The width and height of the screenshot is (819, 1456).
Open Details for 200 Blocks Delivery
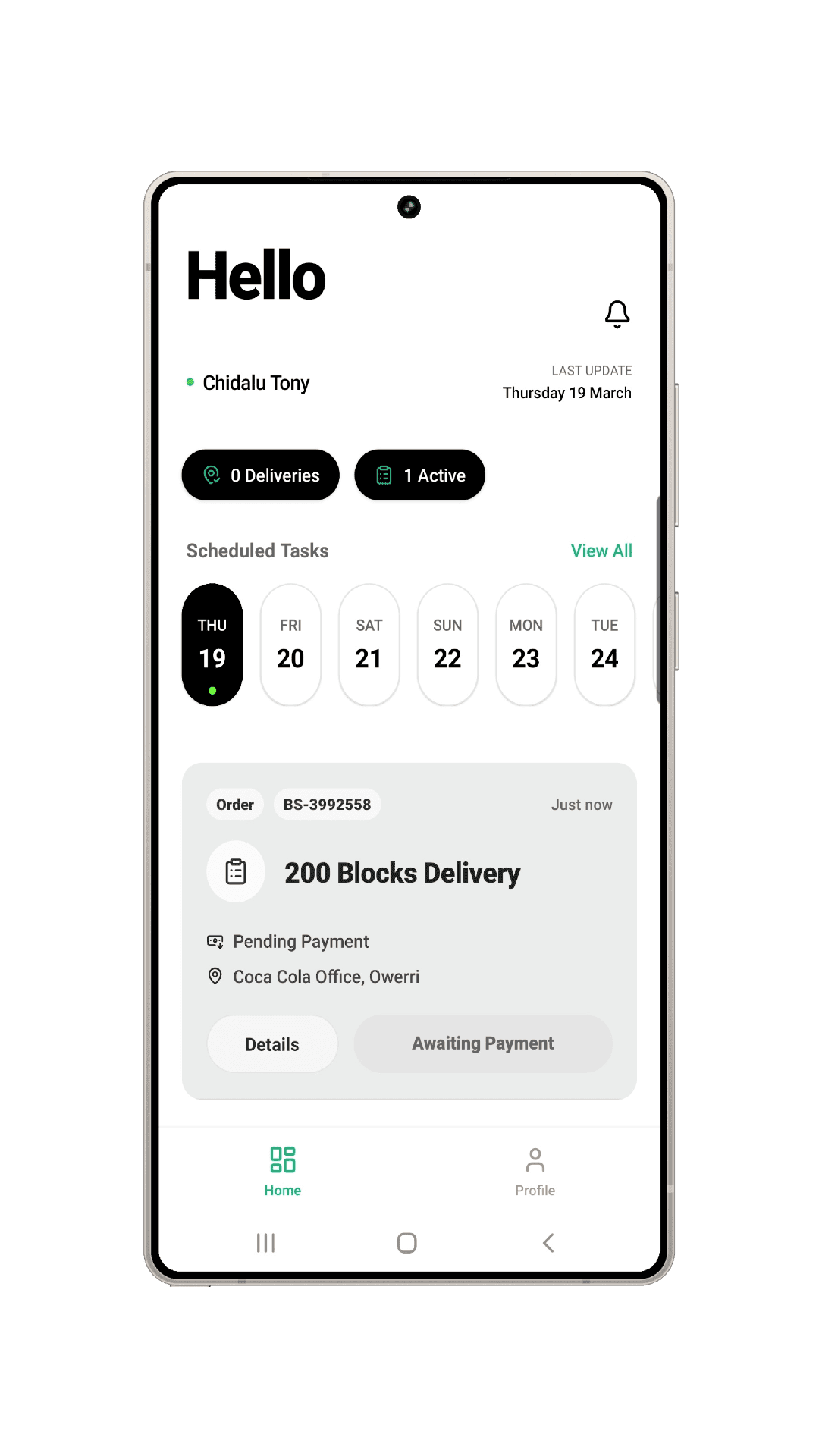[x=272, y=1044]
